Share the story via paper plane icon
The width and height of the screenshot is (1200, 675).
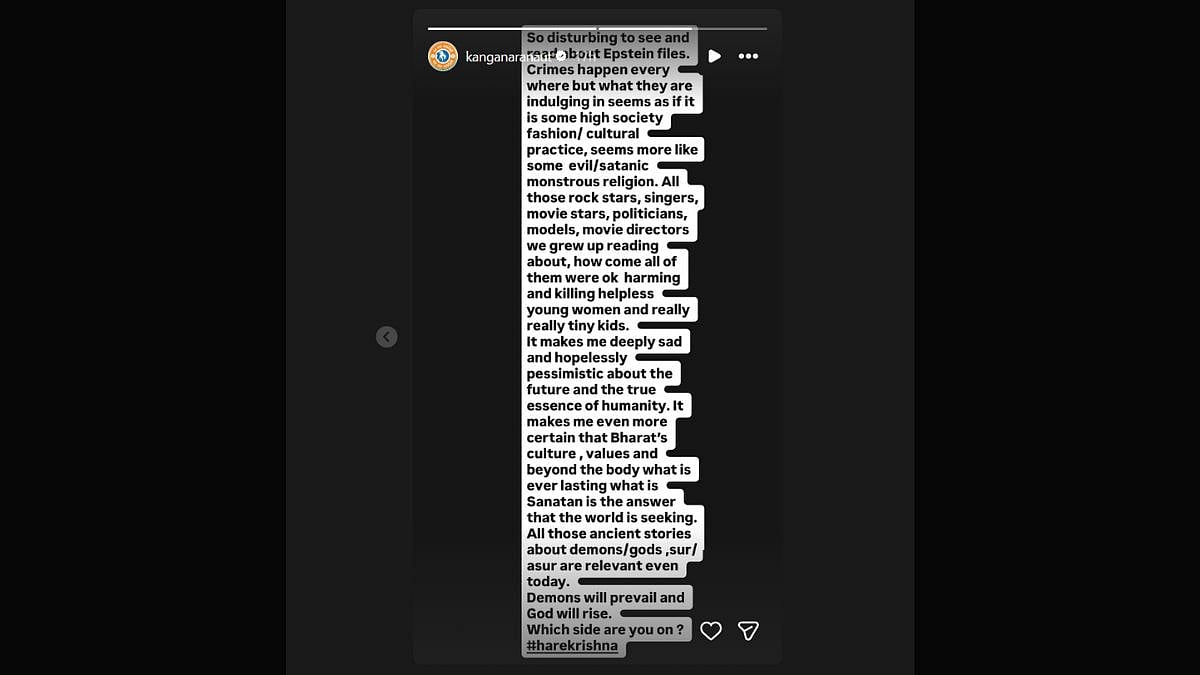coord(748,630)
